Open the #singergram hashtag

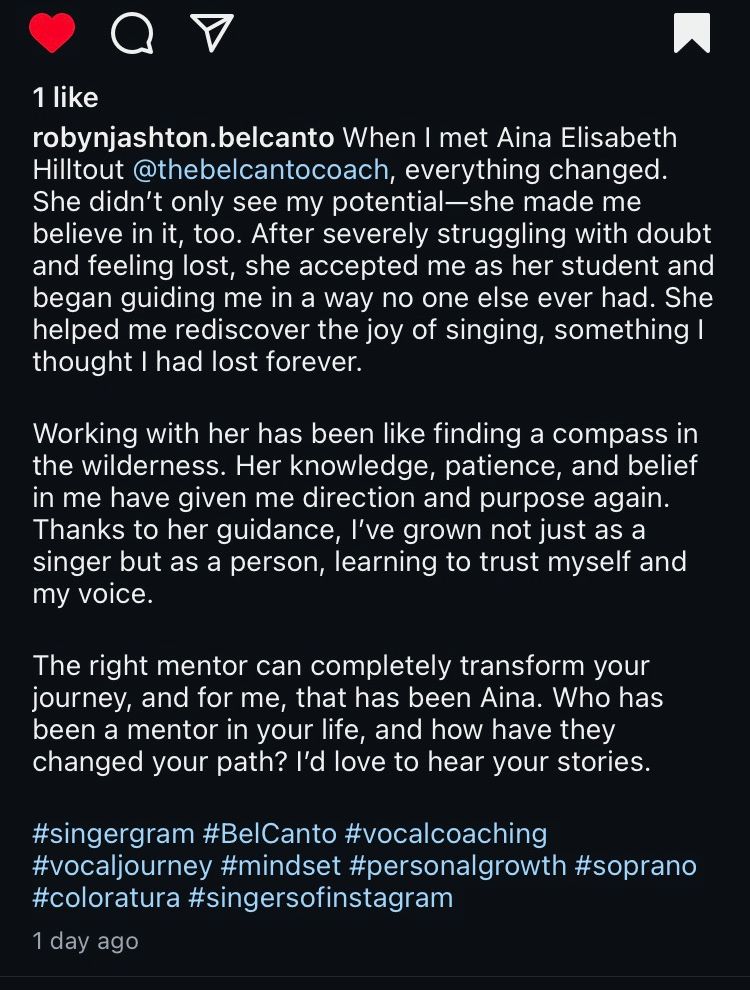coord(114,834)
